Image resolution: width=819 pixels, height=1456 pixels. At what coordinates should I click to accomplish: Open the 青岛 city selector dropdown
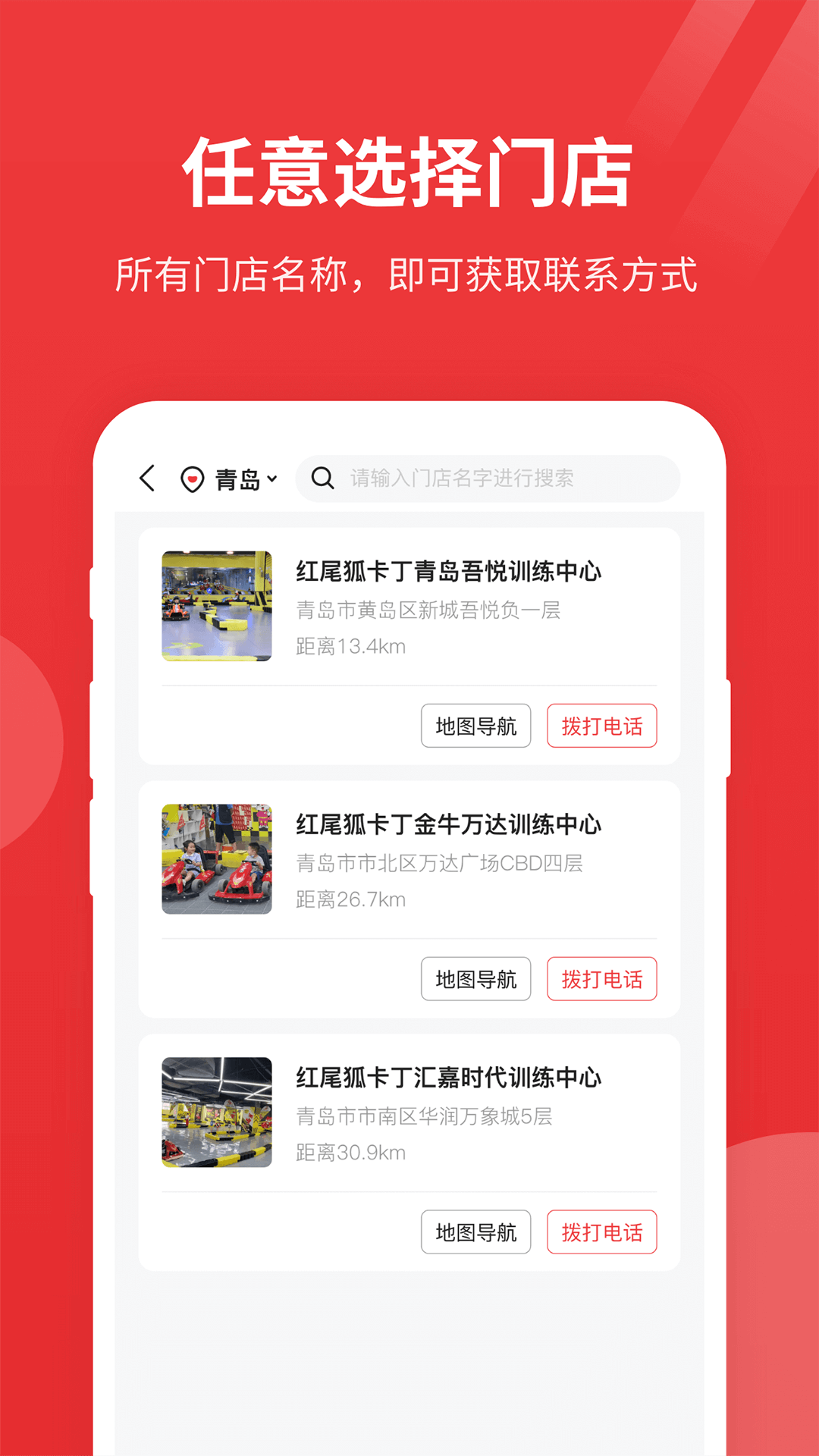coord(235,479)
